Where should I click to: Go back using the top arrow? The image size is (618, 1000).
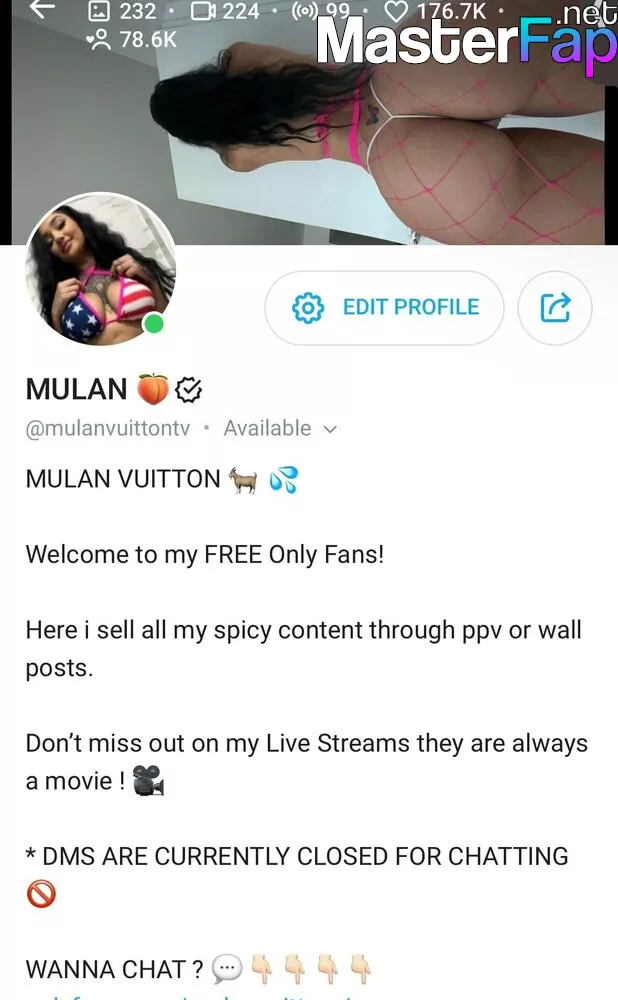click(43, 9)
